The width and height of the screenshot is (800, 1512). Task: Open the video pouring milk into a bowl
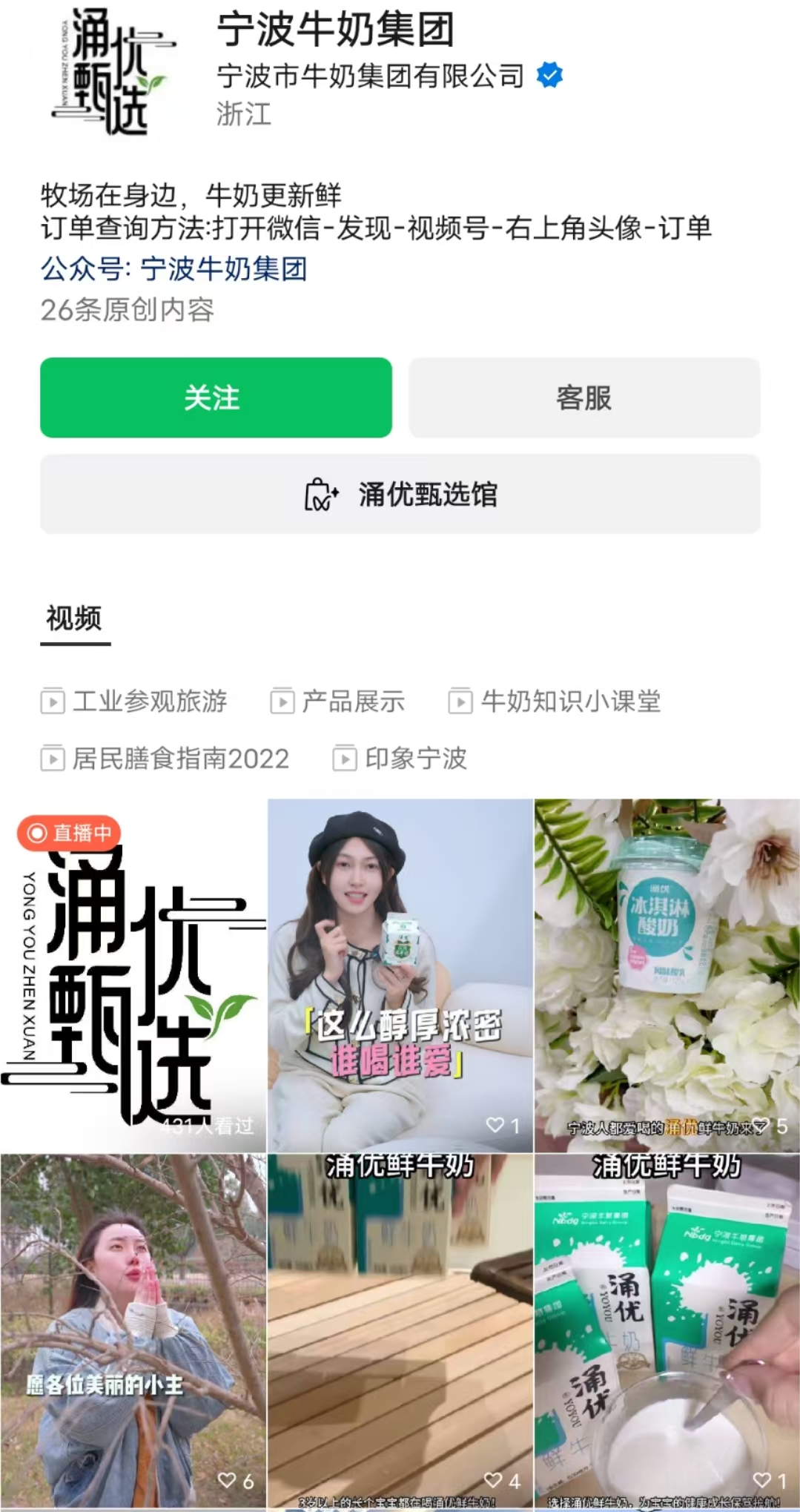667,1330
